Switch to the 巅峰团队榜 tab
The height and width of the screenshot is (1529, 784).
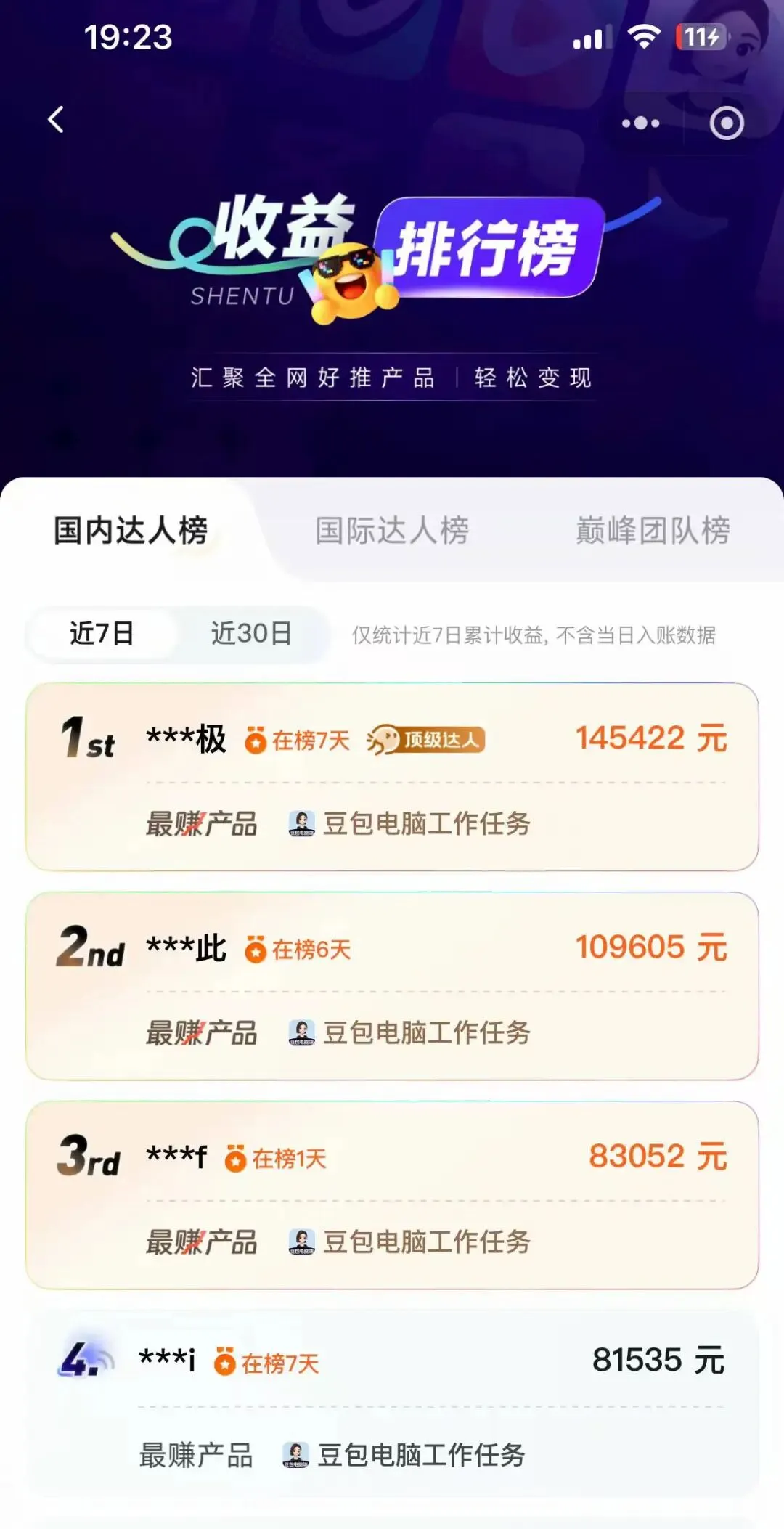coord(653,530)
